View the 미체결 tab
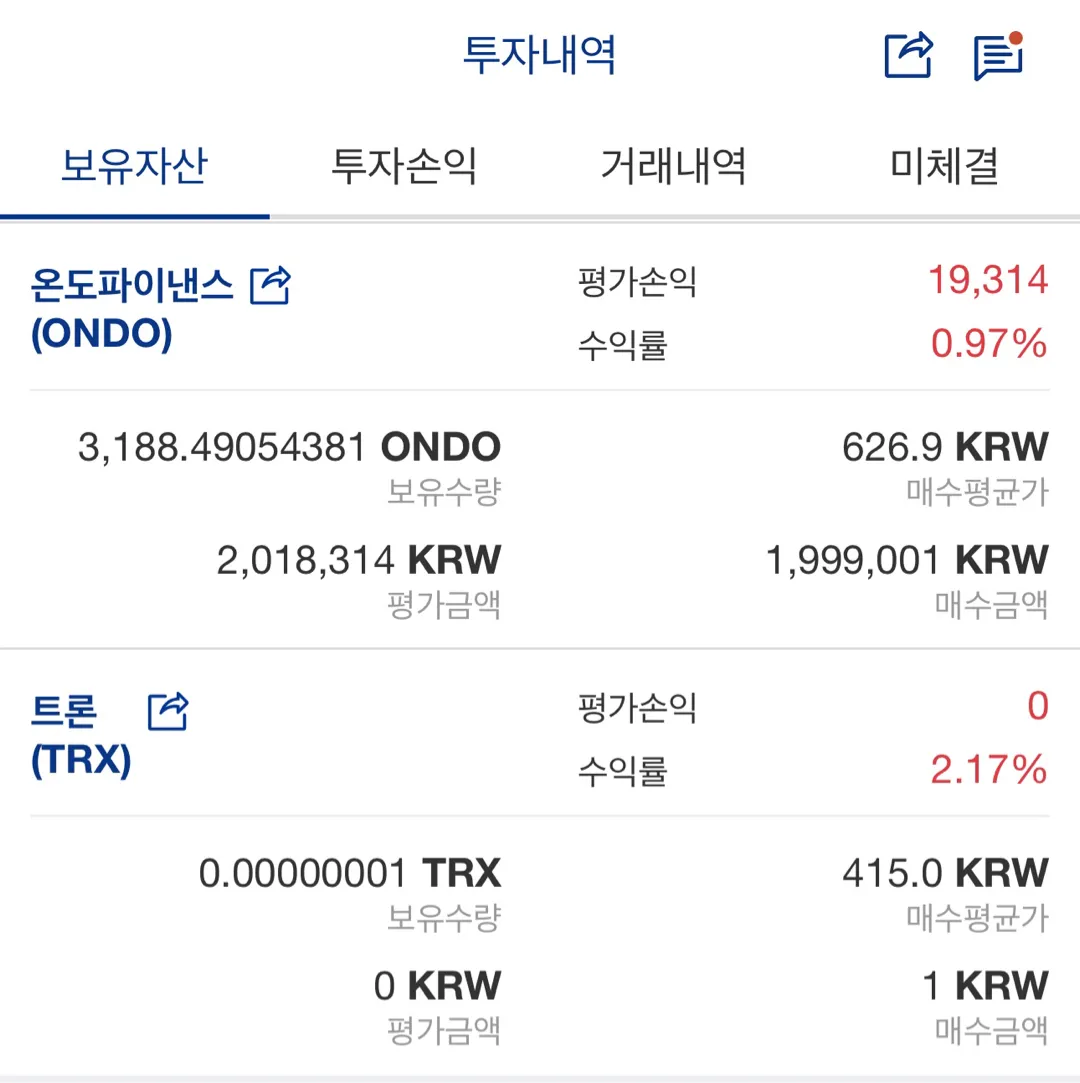This screenshot has width=1080, height=1083. [x=944, y=166]
